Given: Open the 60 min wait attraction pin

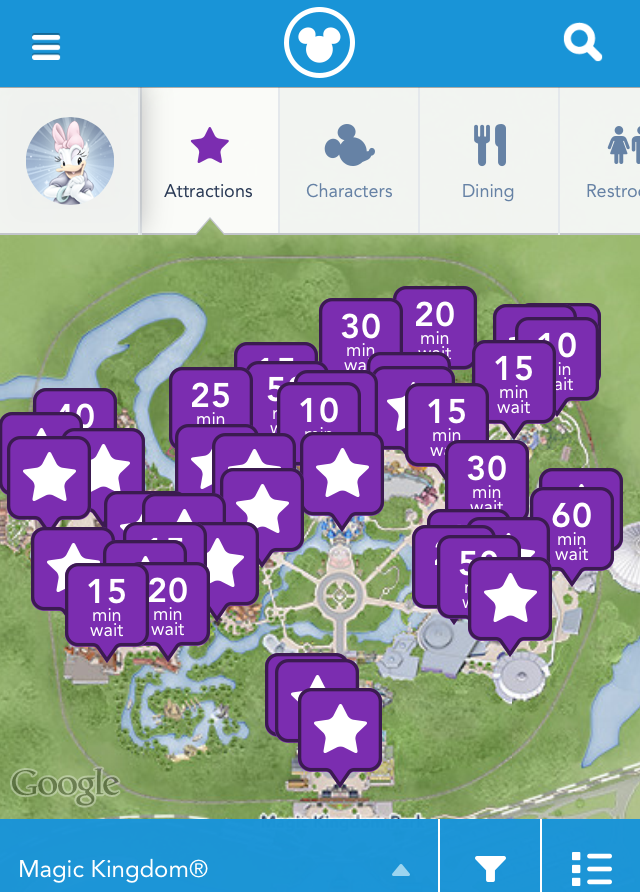Looking at the screenshot, I should pos(572,530).
